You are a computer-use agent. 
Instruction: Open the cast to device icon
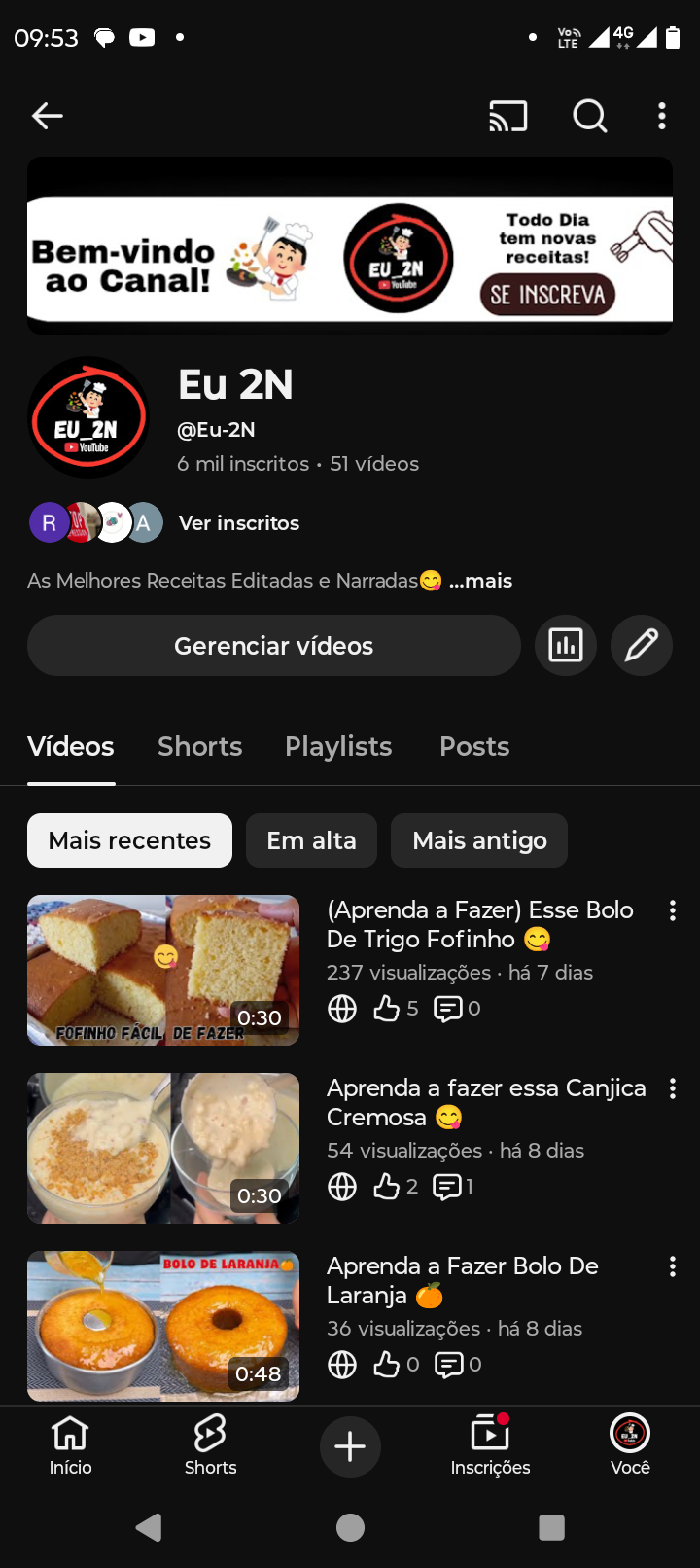(507, 116)
